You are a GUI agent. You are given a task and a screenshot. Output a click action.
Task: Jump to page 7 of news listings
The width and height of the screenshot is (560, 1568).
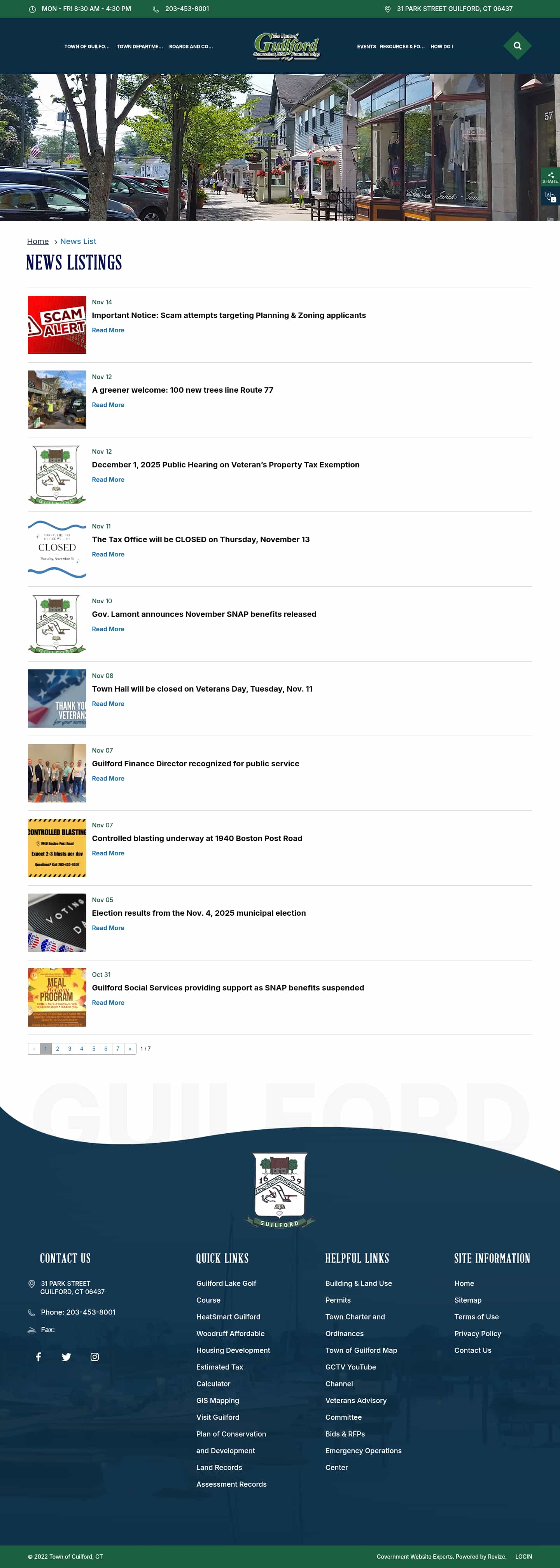tap(118, 1048)
